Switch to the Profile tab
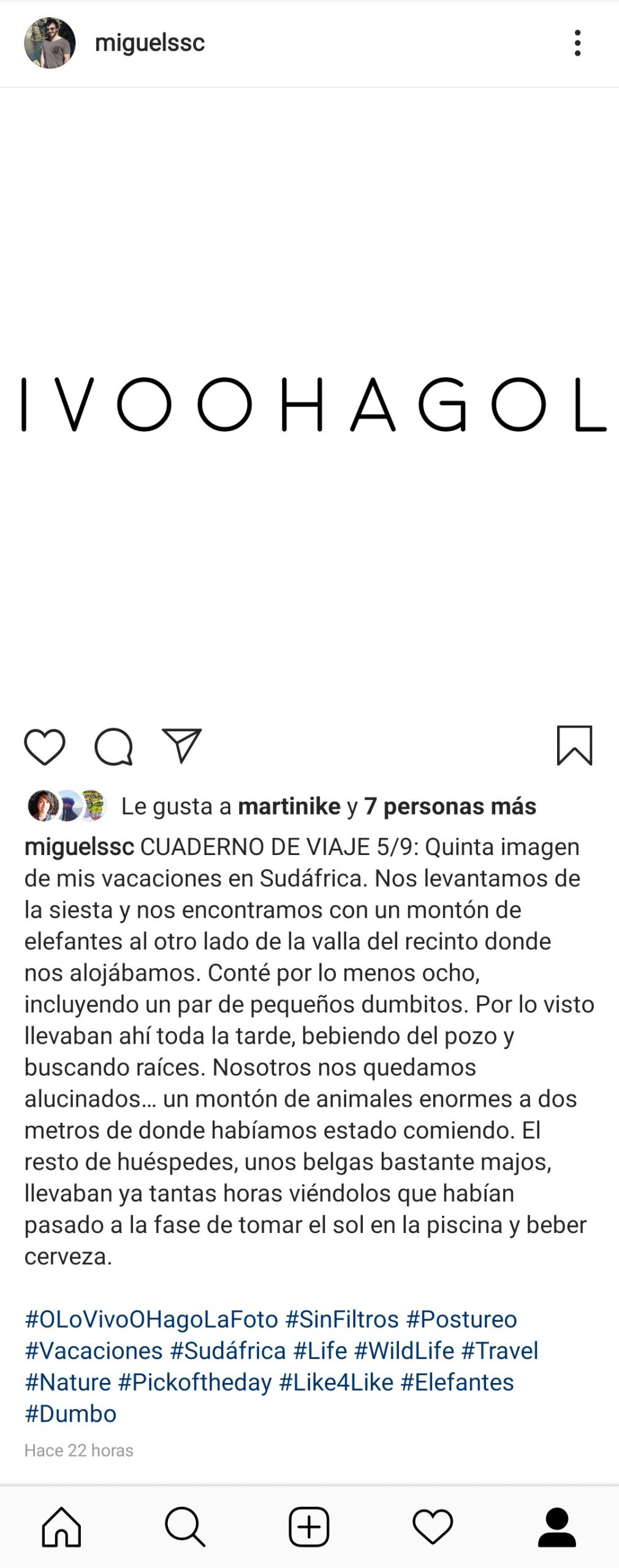619x1568 pixels. tap(556, 1526)
